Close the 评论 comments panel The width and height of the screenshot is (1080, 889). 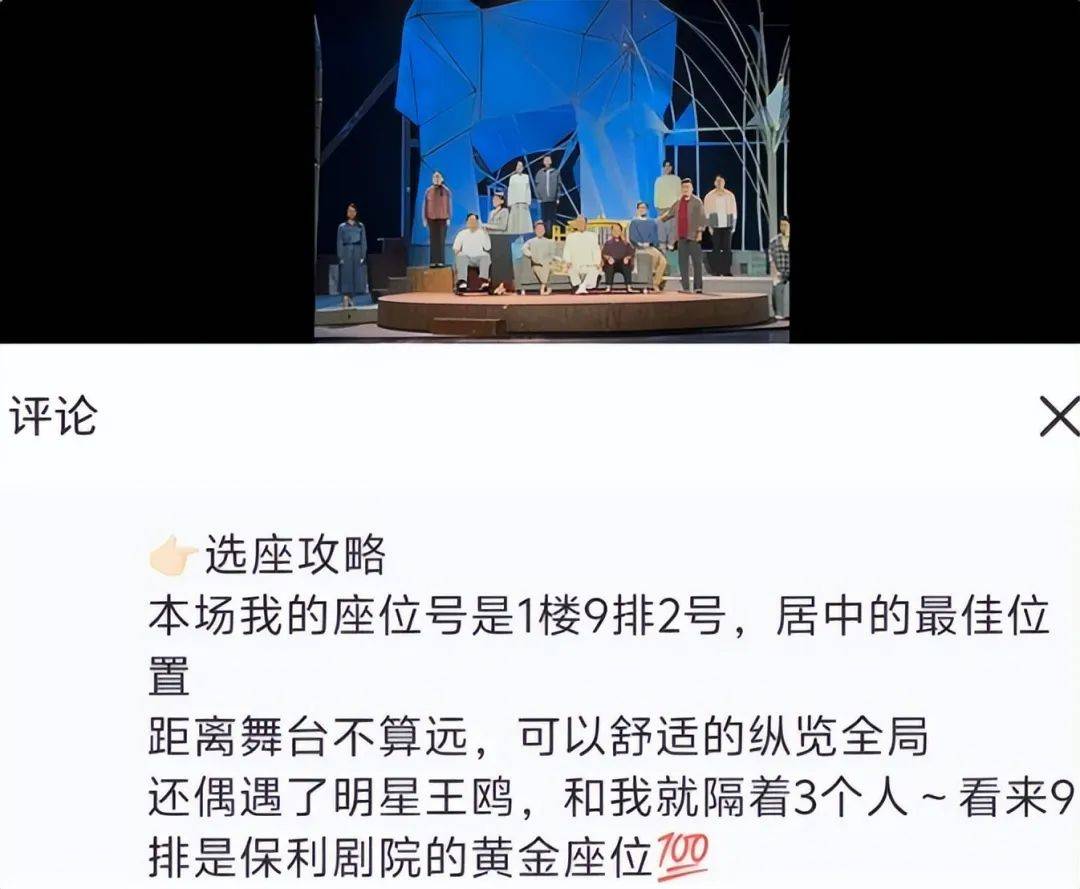click(x=1059, y=416)
